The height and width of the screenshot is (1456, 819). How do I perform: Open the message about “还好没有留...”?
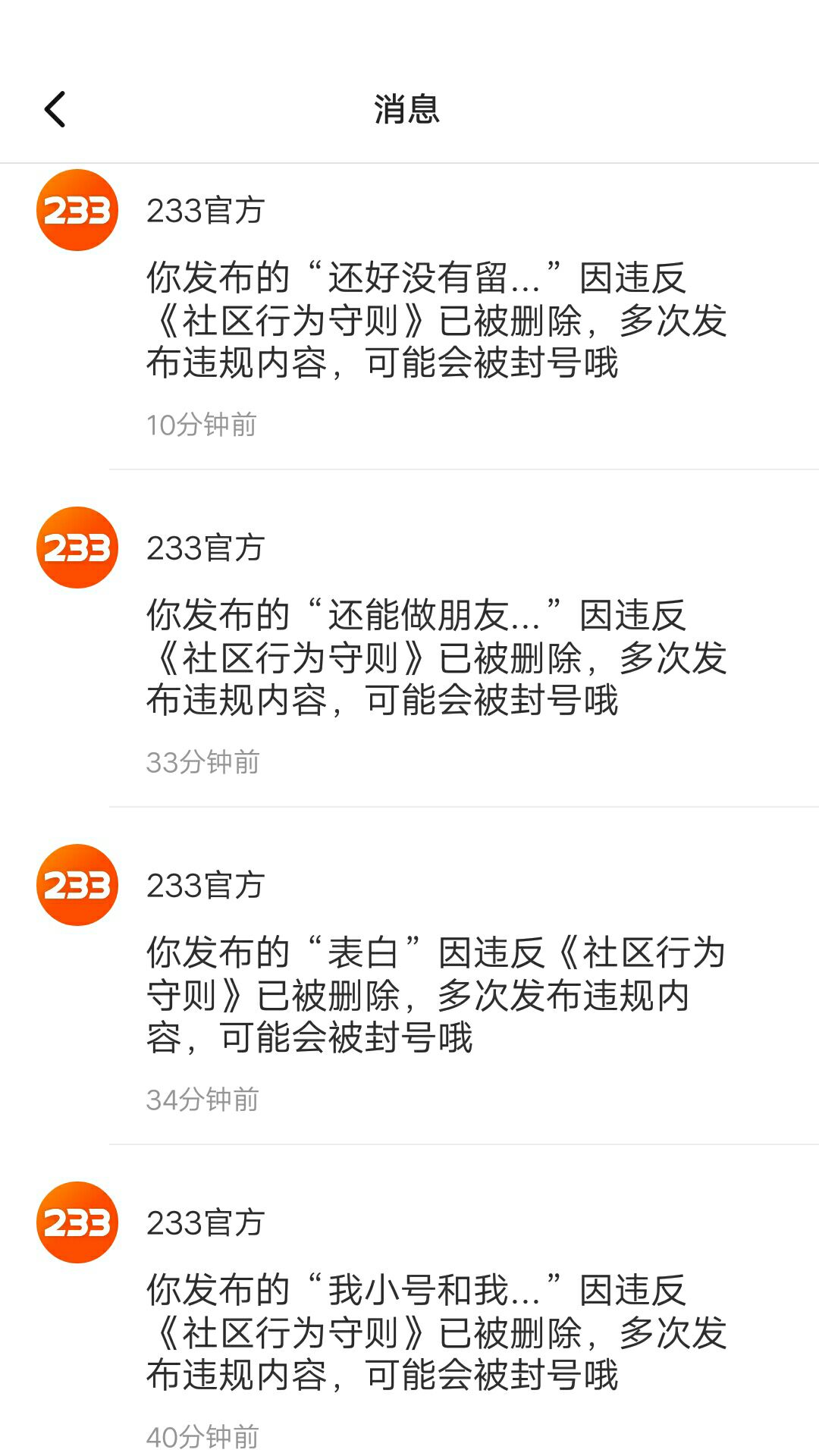tap(436, 320)
